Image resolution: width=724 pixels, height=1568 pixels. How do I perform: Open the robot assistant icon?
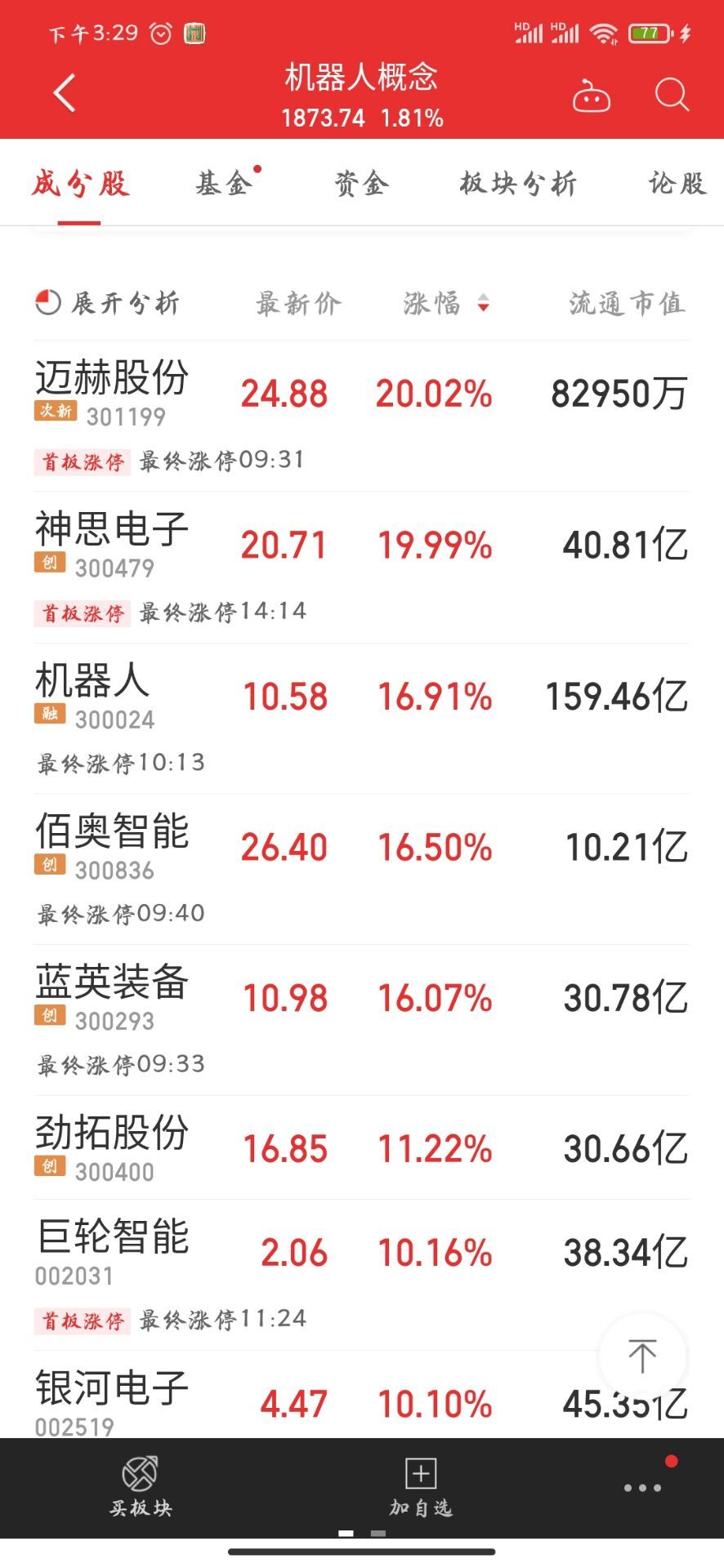(591, 96)
